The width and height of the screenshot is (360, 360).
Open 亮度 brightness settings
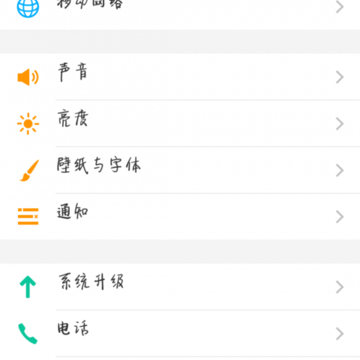pyautogui.click(x=180, y=123)
